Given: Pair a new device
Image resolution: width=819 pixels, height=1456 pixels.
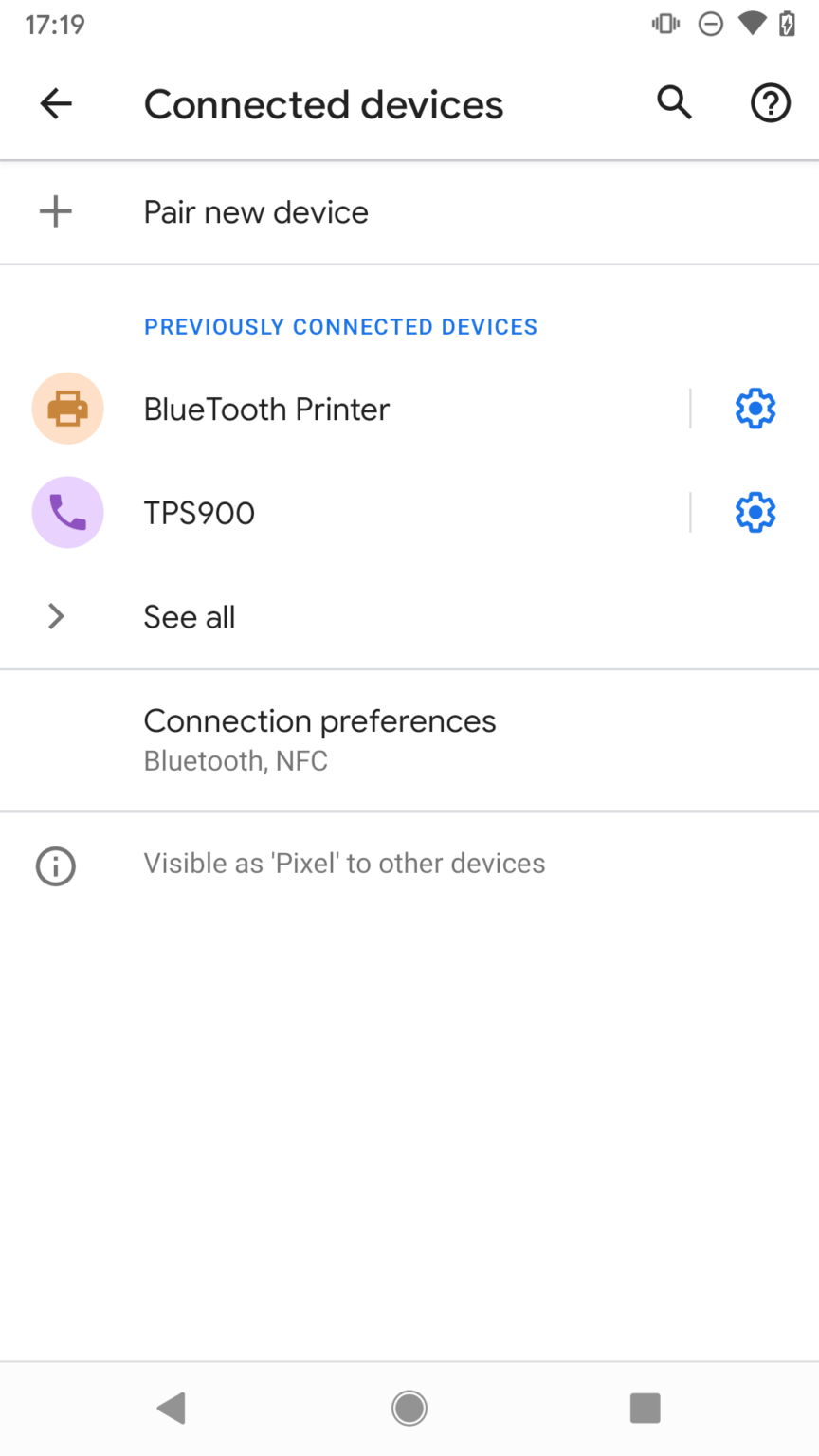Looking at the screenshot, I should point(409,211).
